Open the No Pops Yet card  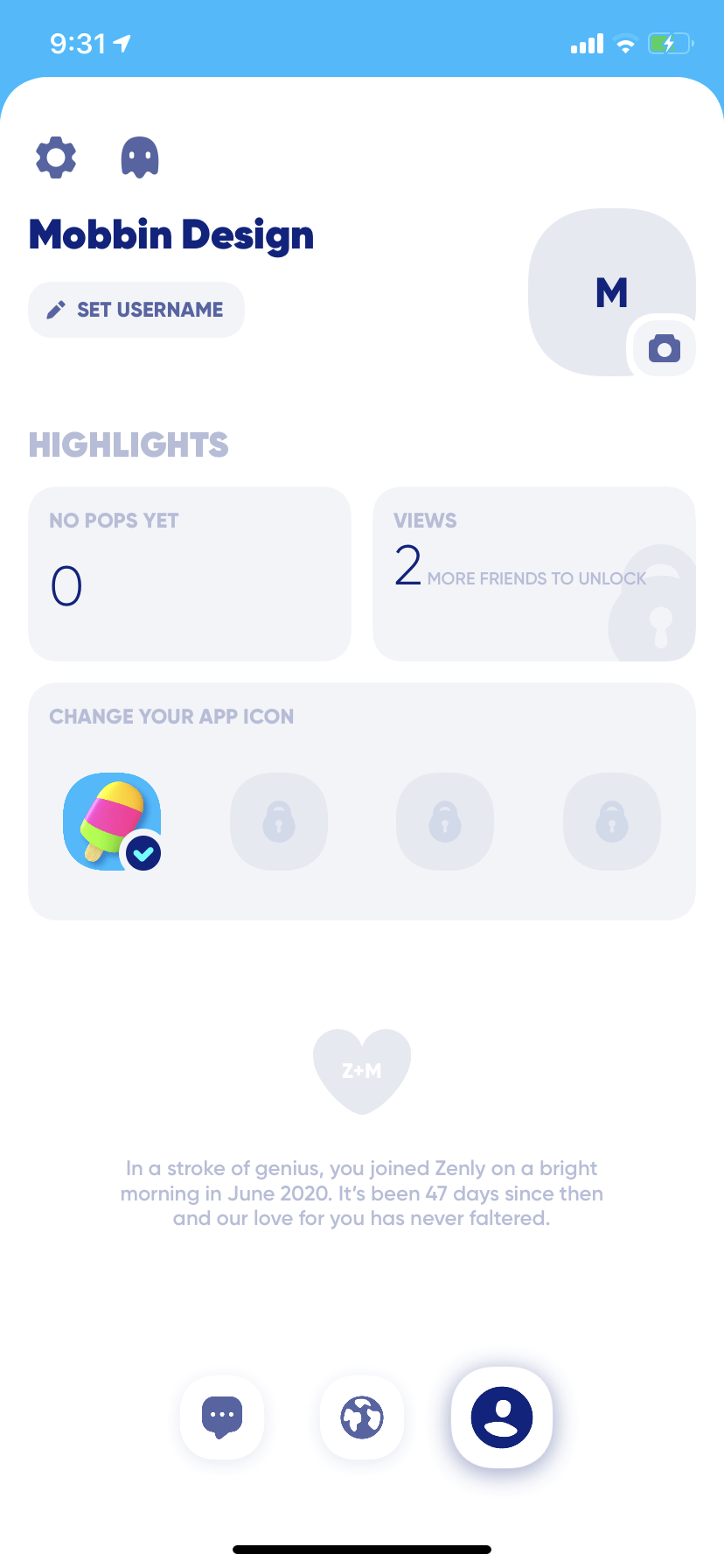[x=190, y=574]
